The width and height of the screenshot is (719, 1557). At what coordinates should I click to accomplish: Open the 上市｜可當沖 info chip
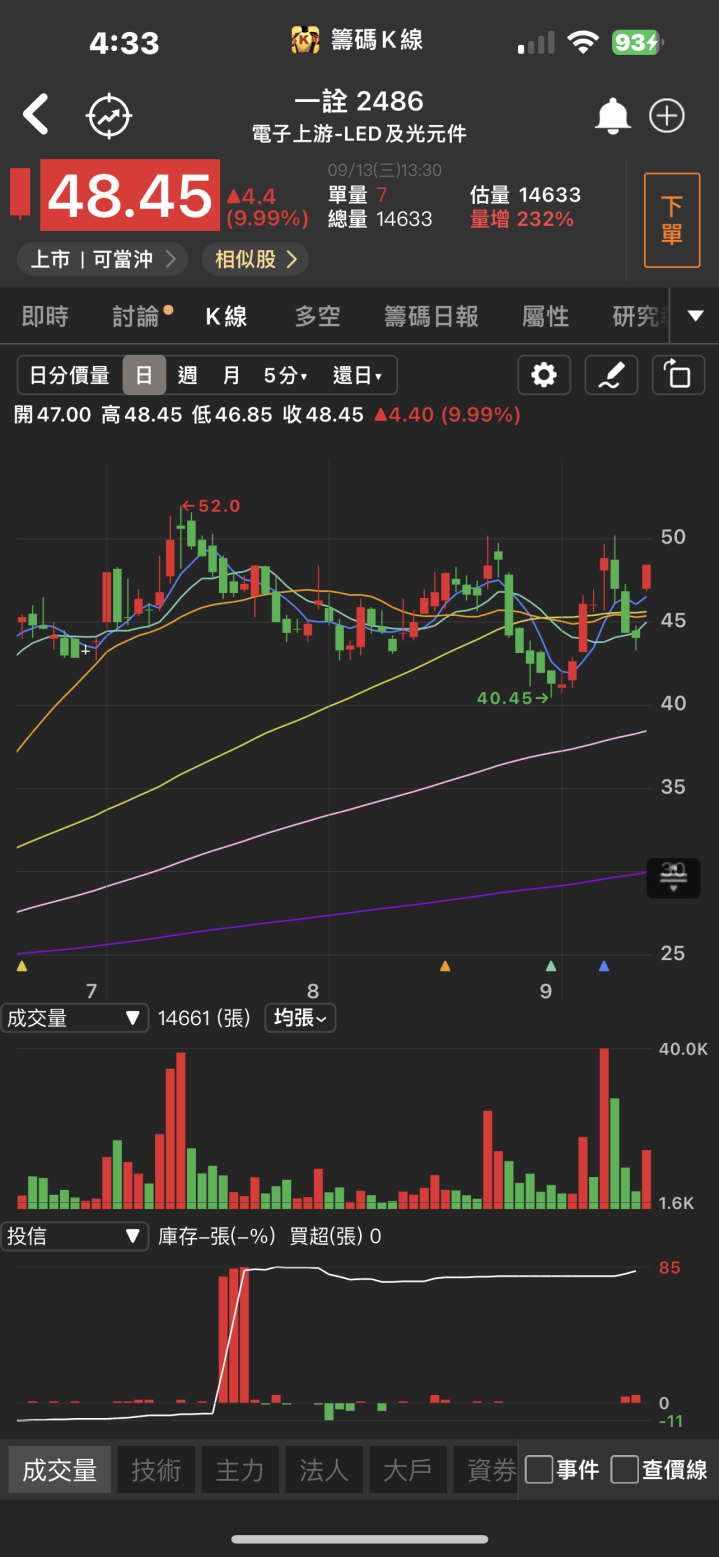102,260
